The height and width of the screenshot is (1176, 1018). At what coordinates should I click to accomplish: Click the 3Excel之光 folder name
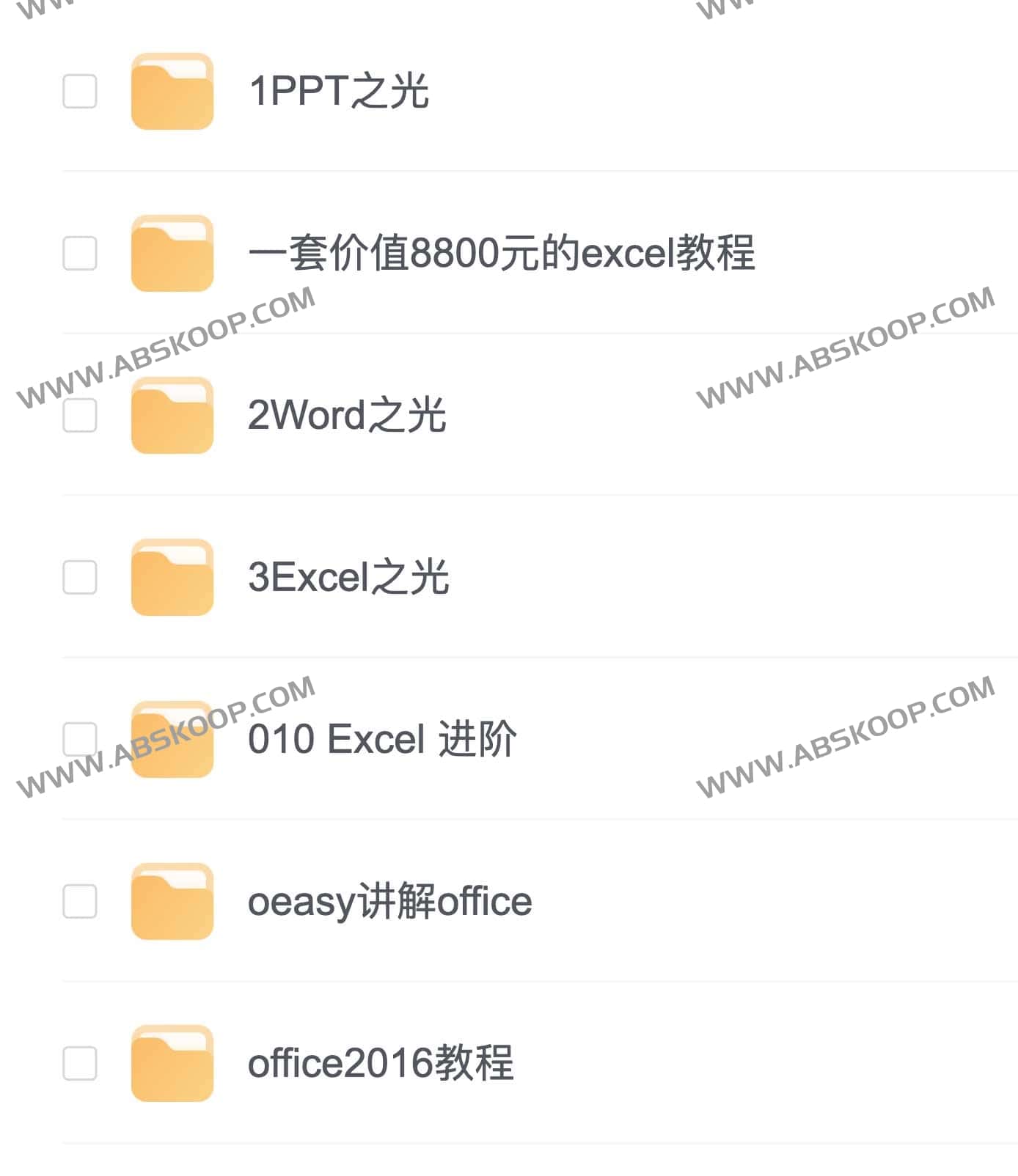346,578
